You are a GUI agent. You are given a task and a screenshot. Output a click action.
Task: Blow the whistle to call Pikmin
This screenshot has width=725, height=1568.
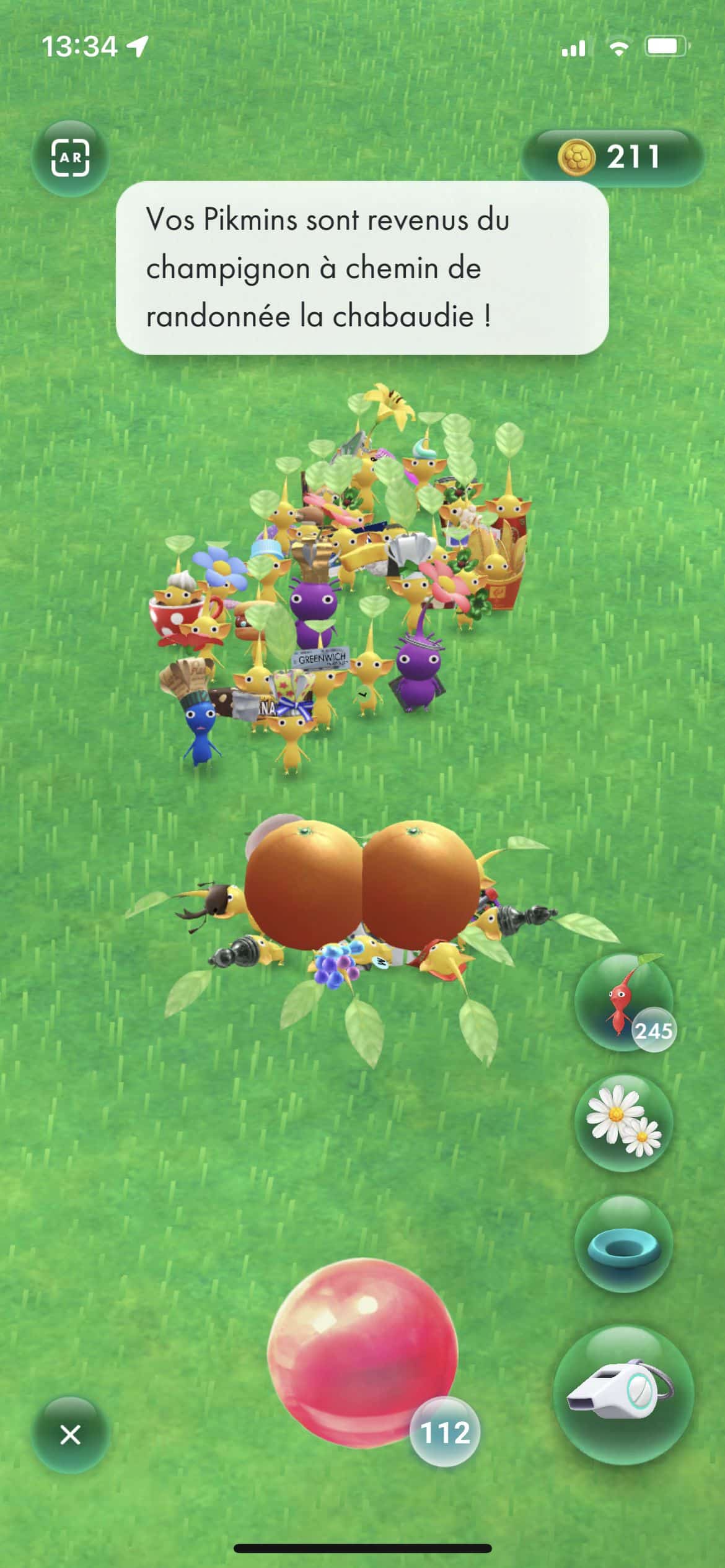coord(622,1395)
